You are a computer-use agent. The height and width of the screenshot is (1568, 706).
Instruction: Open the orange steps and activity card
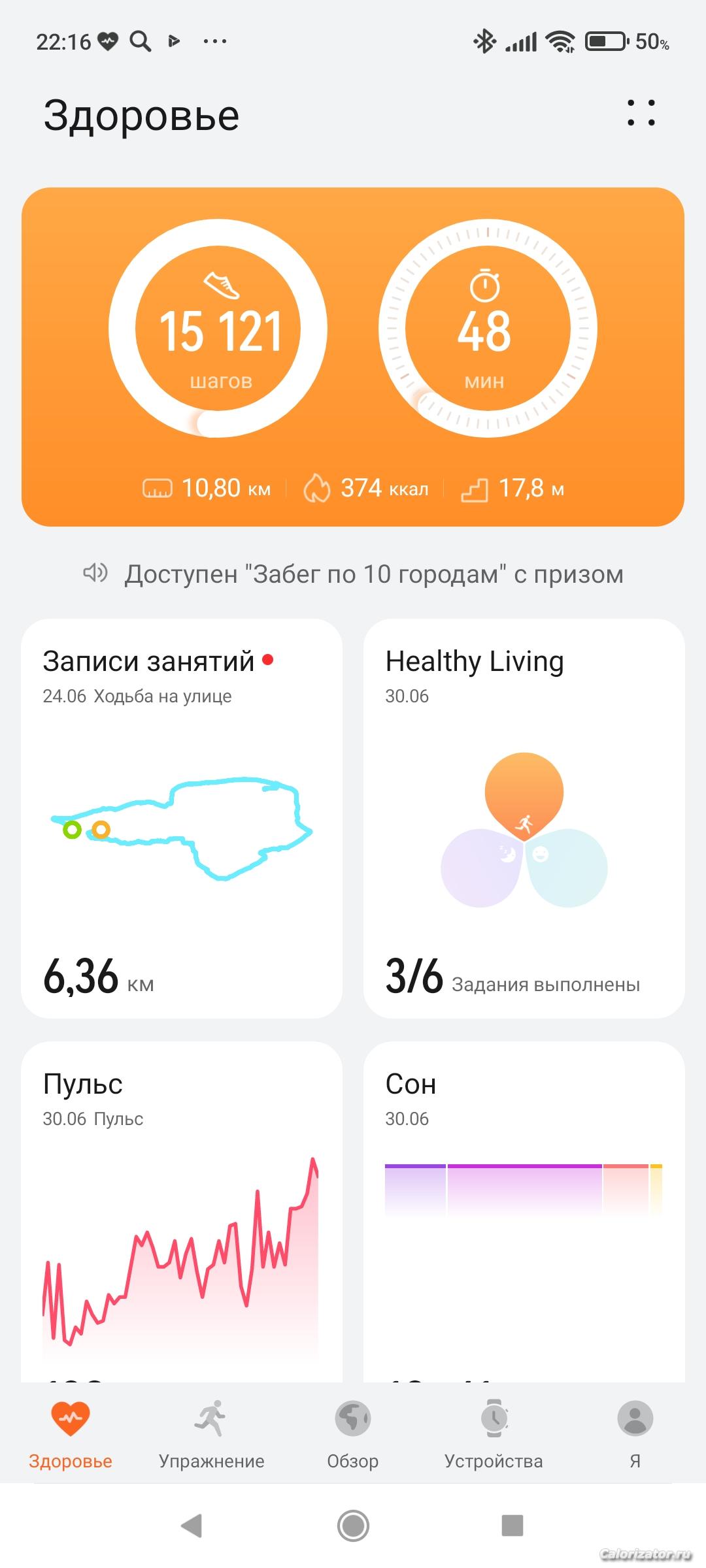pos(353,357)
